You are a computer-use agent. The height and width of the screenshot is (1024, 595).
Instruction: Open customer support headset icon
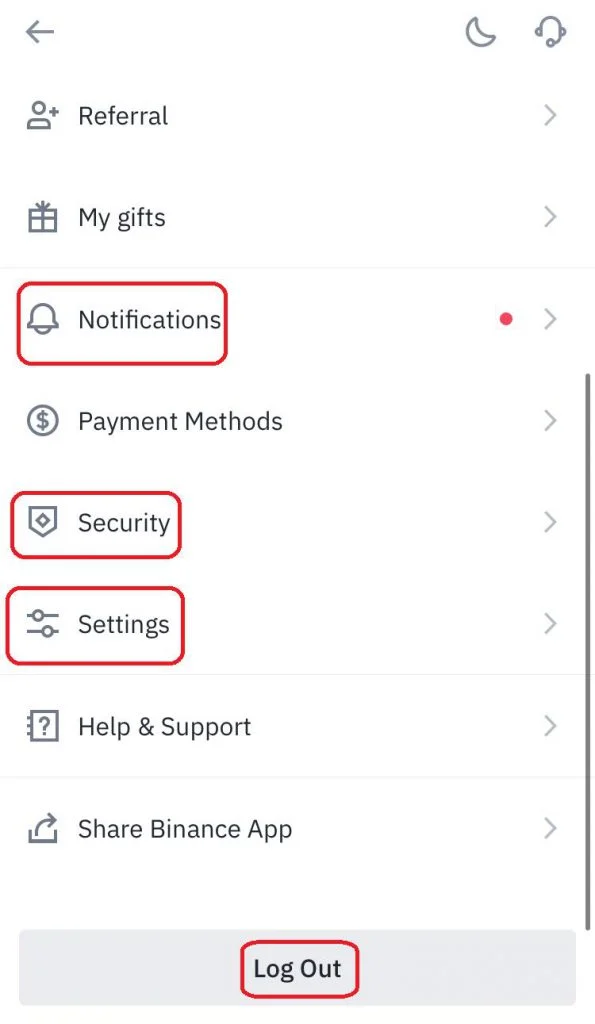(550, 31)
